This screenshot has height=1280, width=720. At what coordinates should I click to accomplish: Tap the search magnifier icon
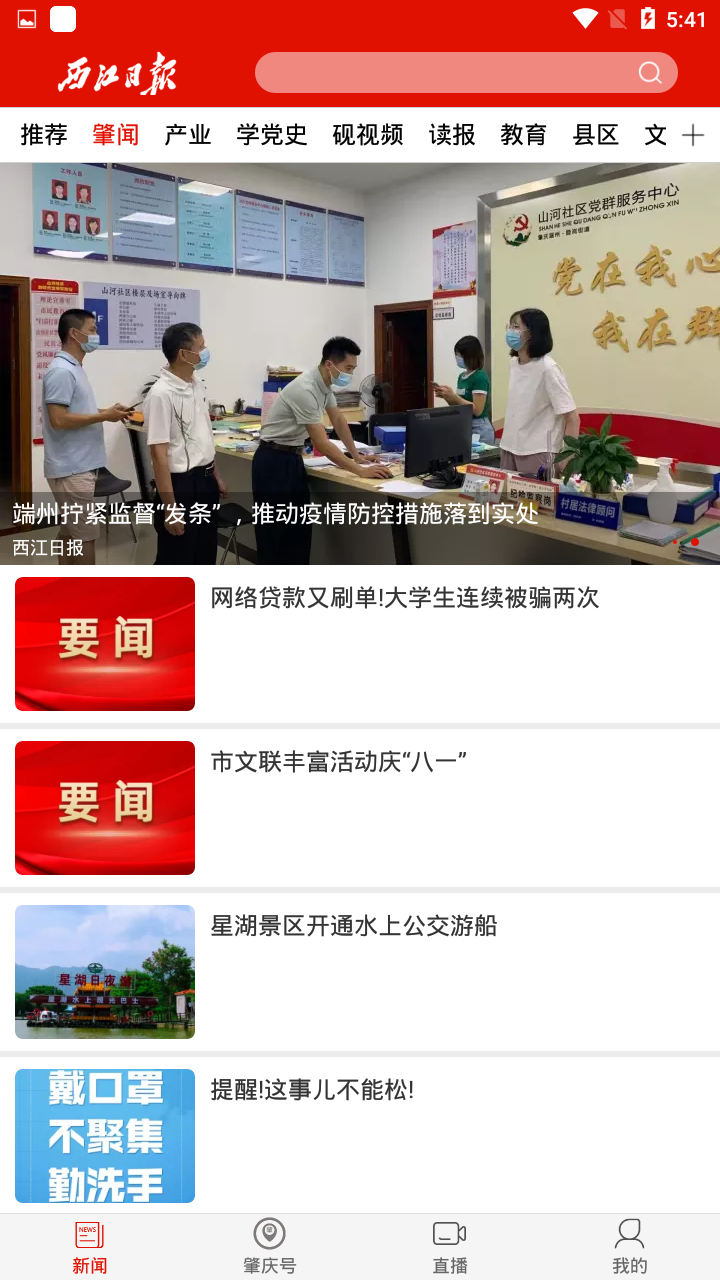click(649, 73)
